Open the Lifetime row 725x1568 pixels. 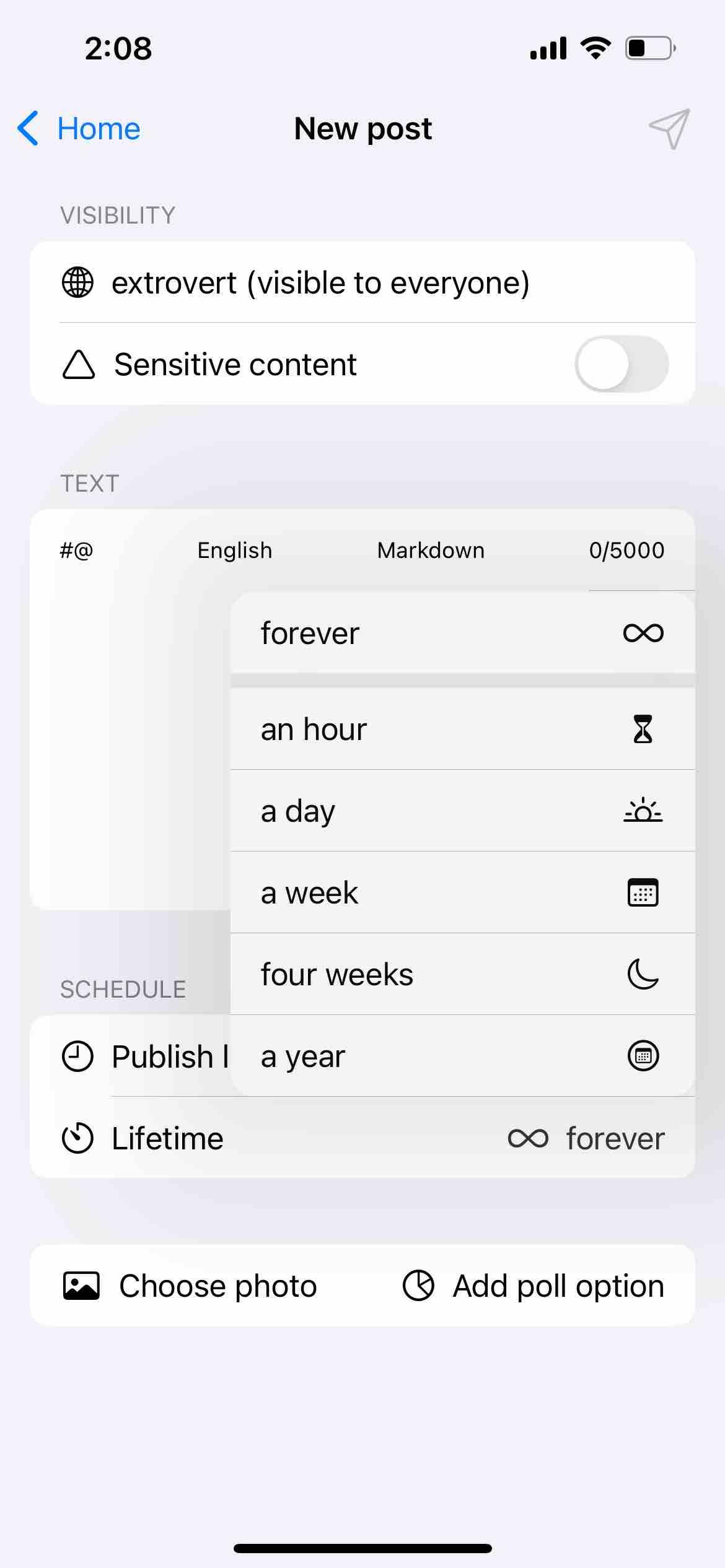pyautogui.click(x=362, y=1138)
